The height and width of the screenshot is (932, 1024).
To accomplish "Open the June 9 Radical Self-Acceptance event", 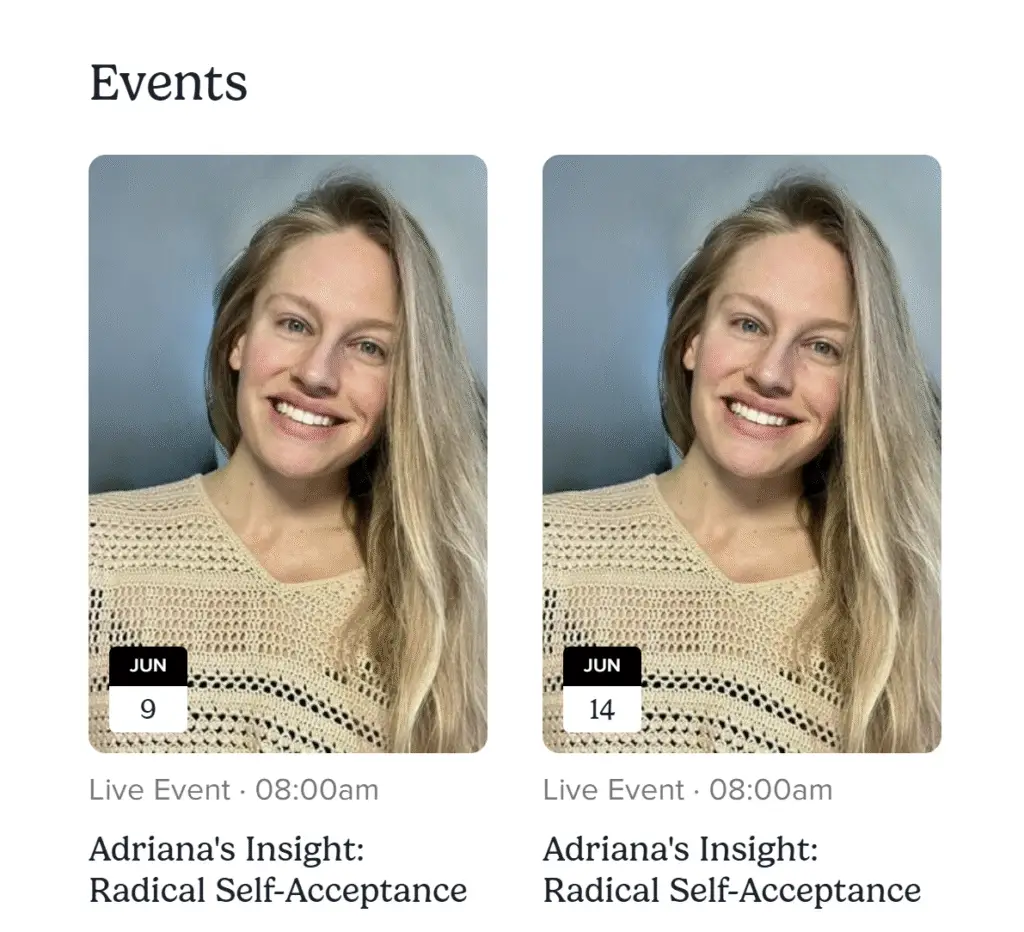I will coord(278,870).
